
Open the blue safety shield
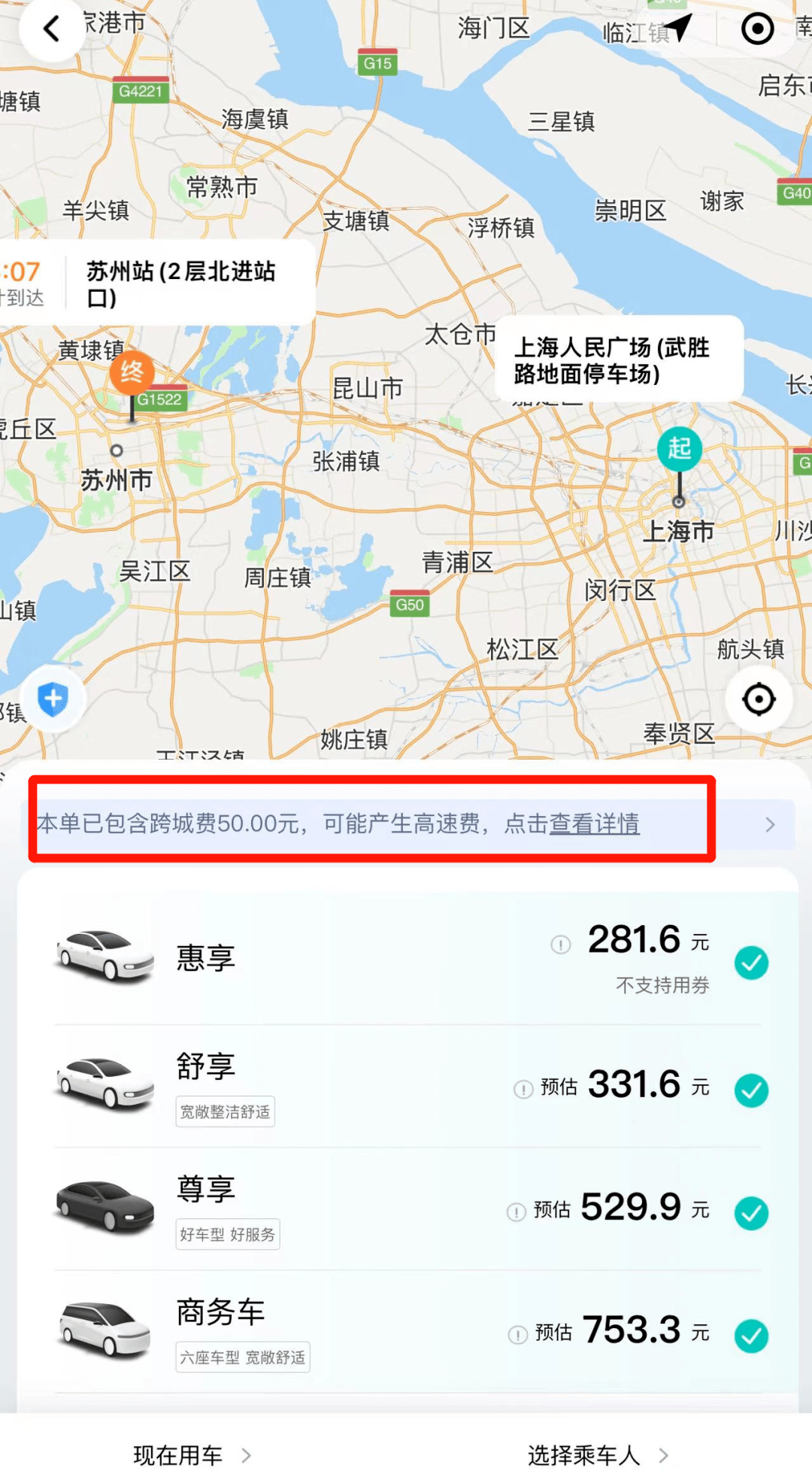click(53, 699)
